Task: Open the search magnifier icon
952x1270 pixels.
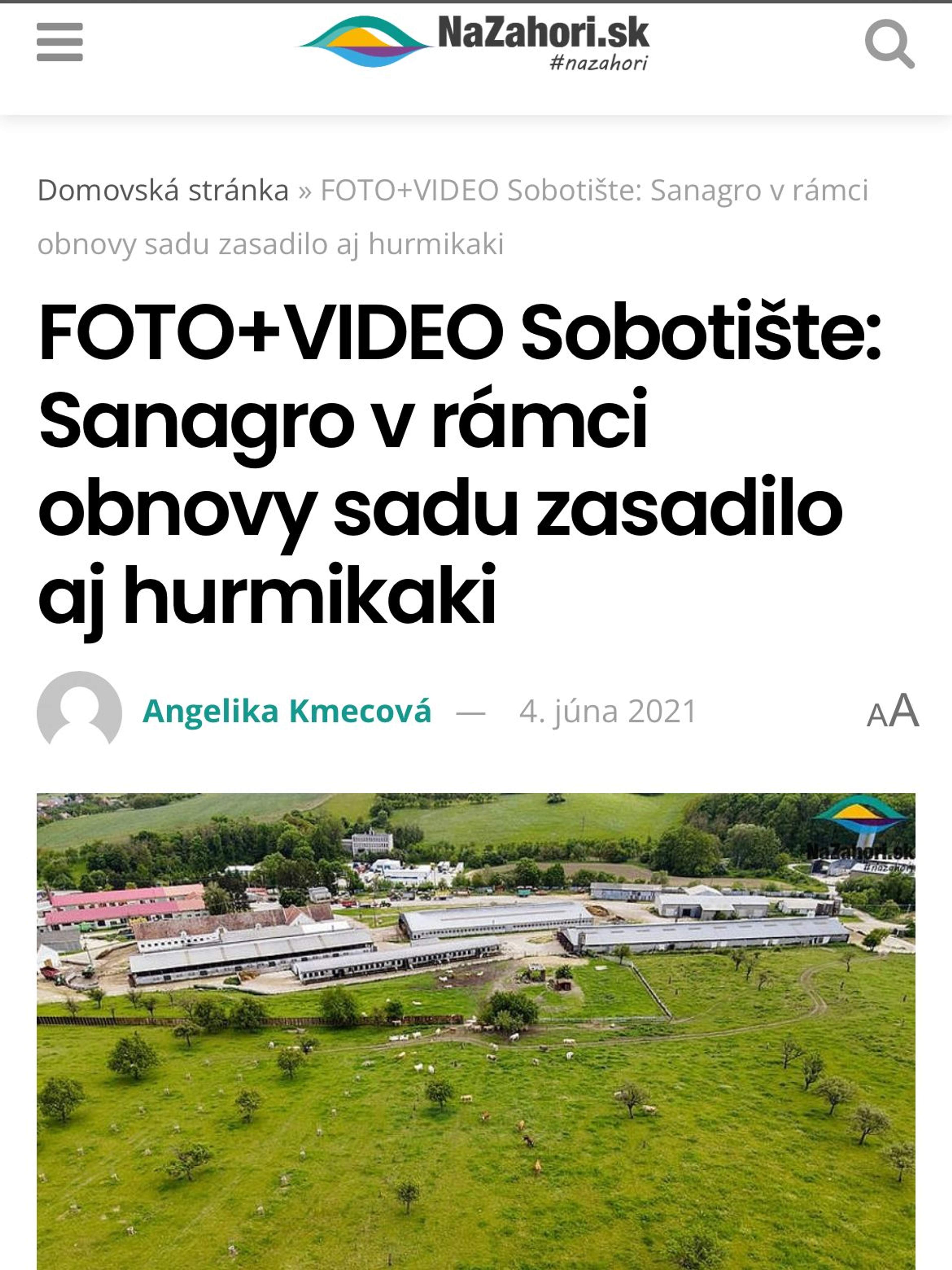Action: [x=889, y=44]
